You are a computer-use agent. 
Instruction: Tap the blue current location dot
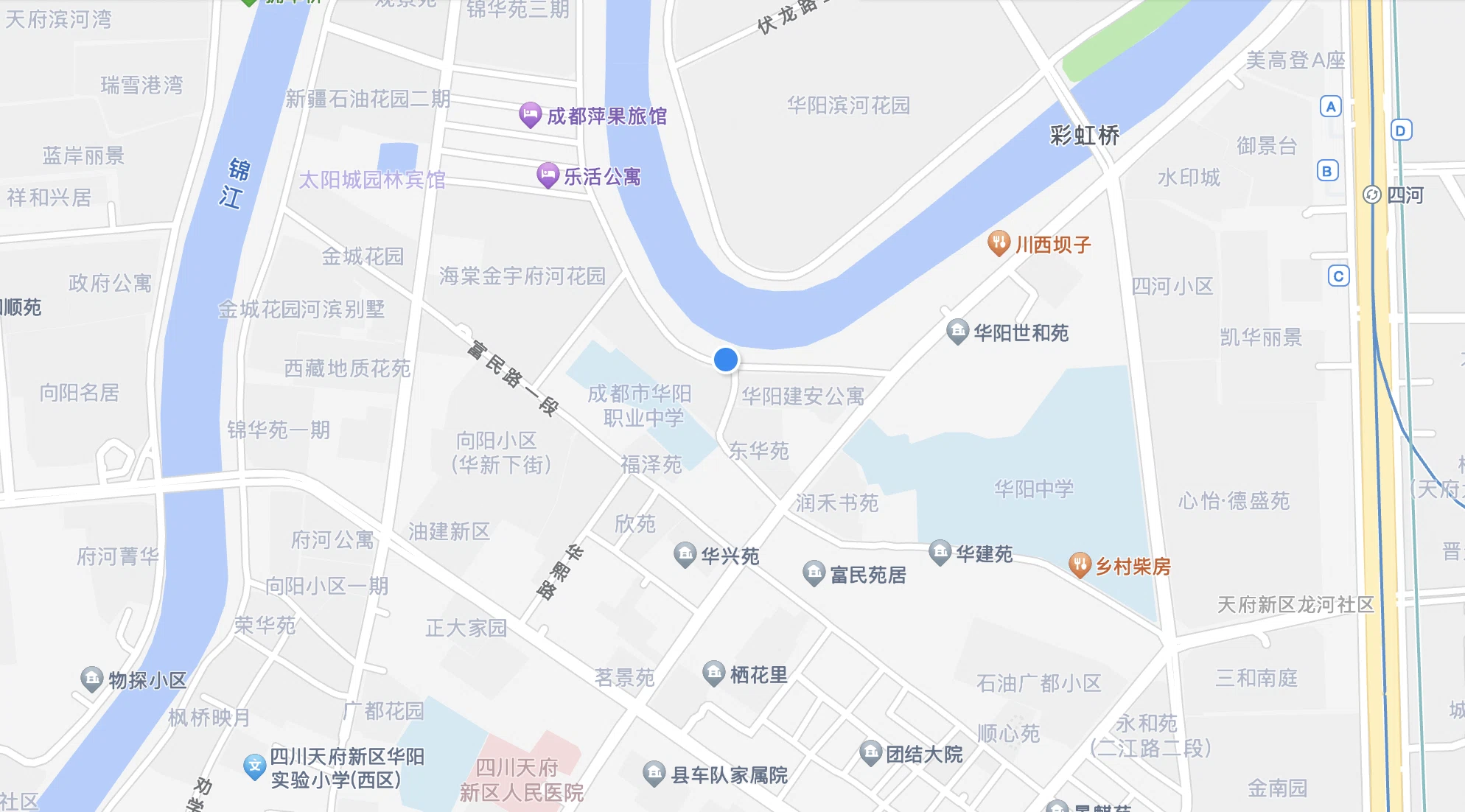(x=726, y=360)
